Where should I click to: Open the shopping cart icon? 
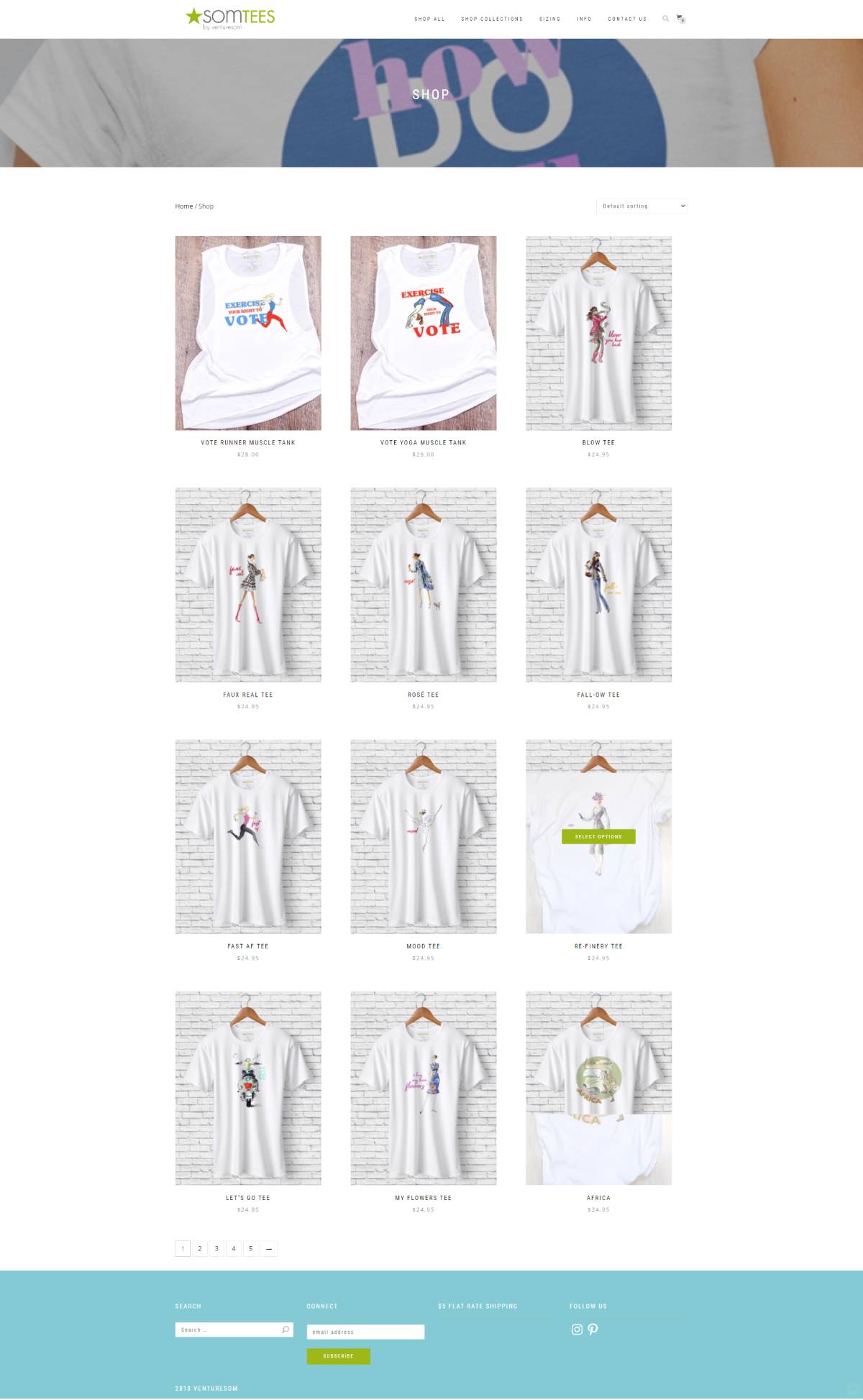click(680, 19)
